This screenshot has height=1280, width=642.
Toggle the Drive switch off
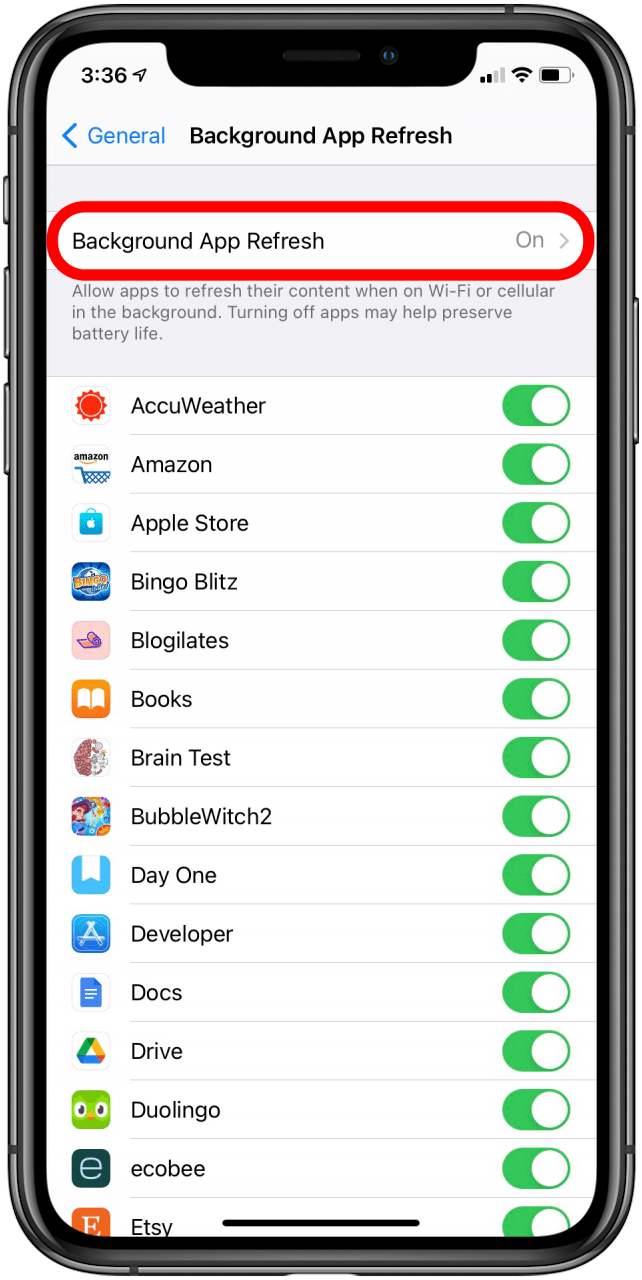[x=536, y=1051]
